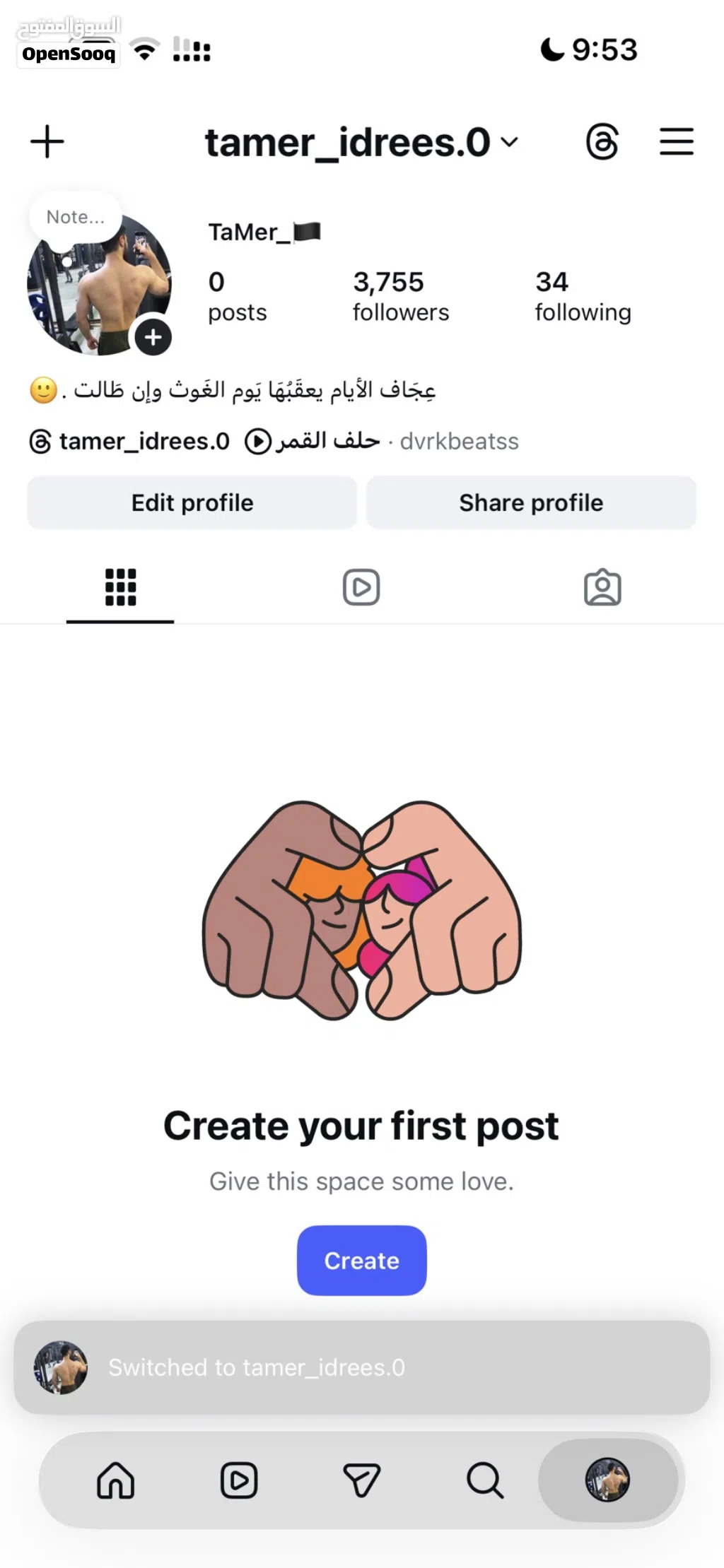Switch to the tagged photos tab
The image size is (724, 1568).
pyautogui.click(x=602, y=587)
